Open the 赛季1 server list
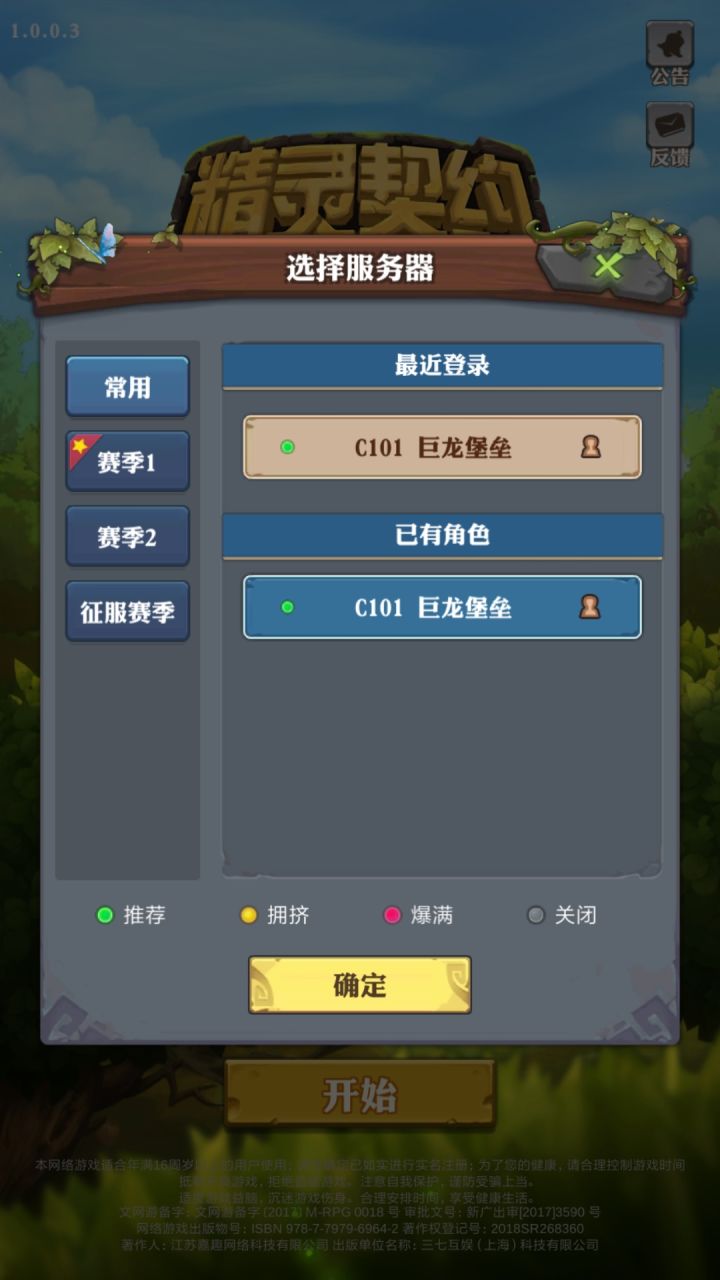 (127, 460)
